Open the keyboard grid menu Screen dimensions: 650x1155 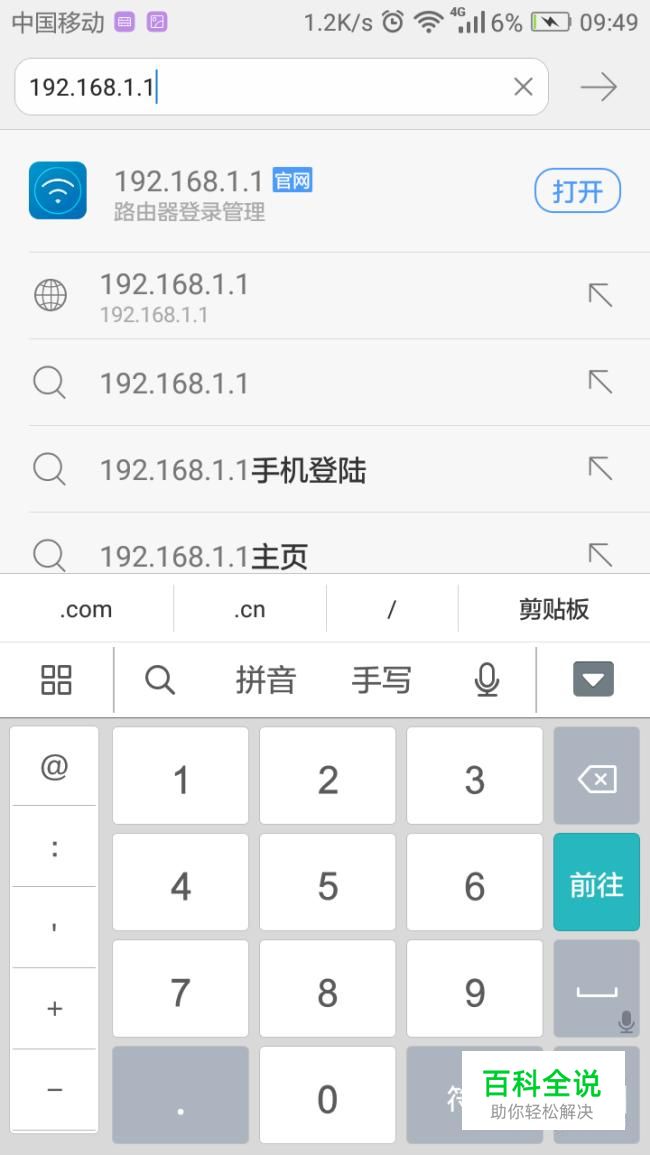56,679
